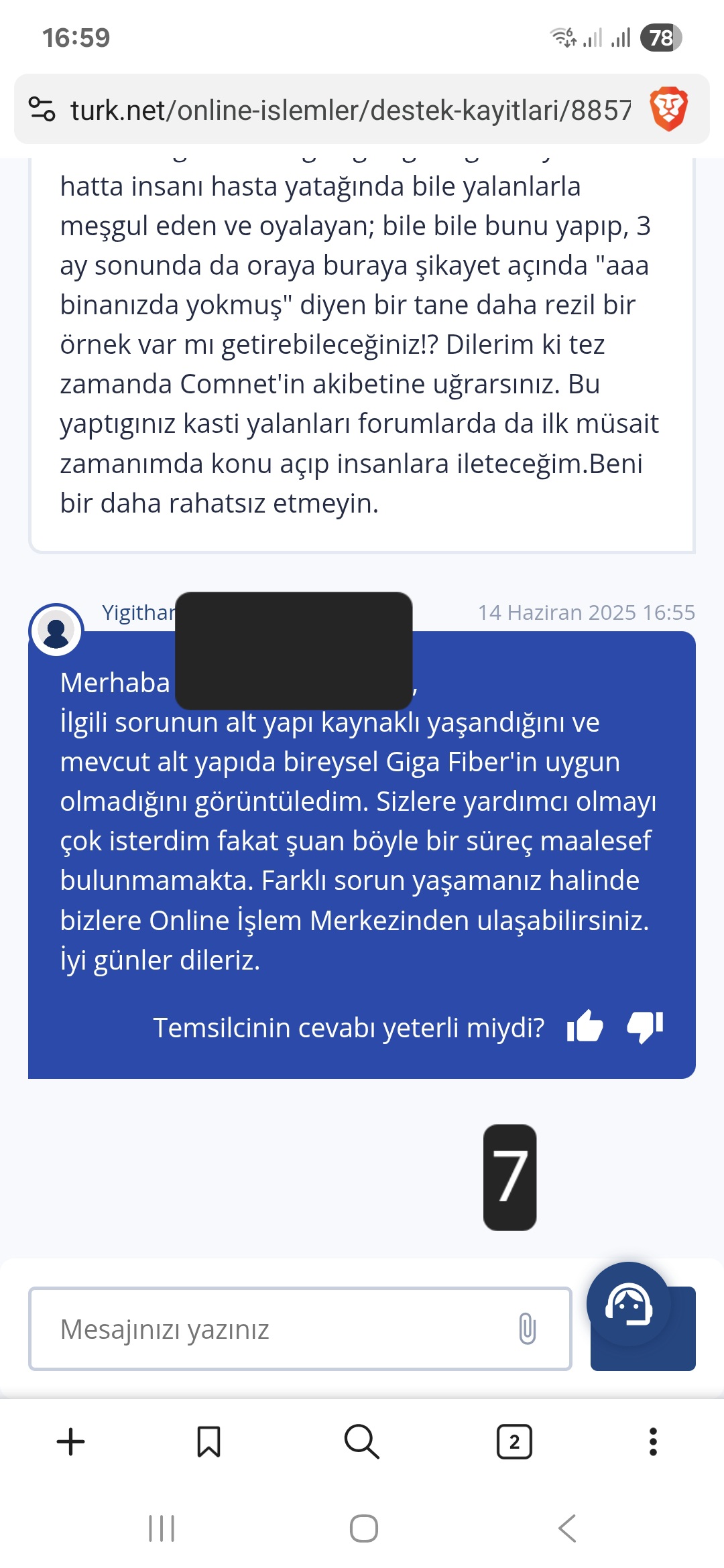Open the tab switcher showing 2 tabs

[514, 1441]
